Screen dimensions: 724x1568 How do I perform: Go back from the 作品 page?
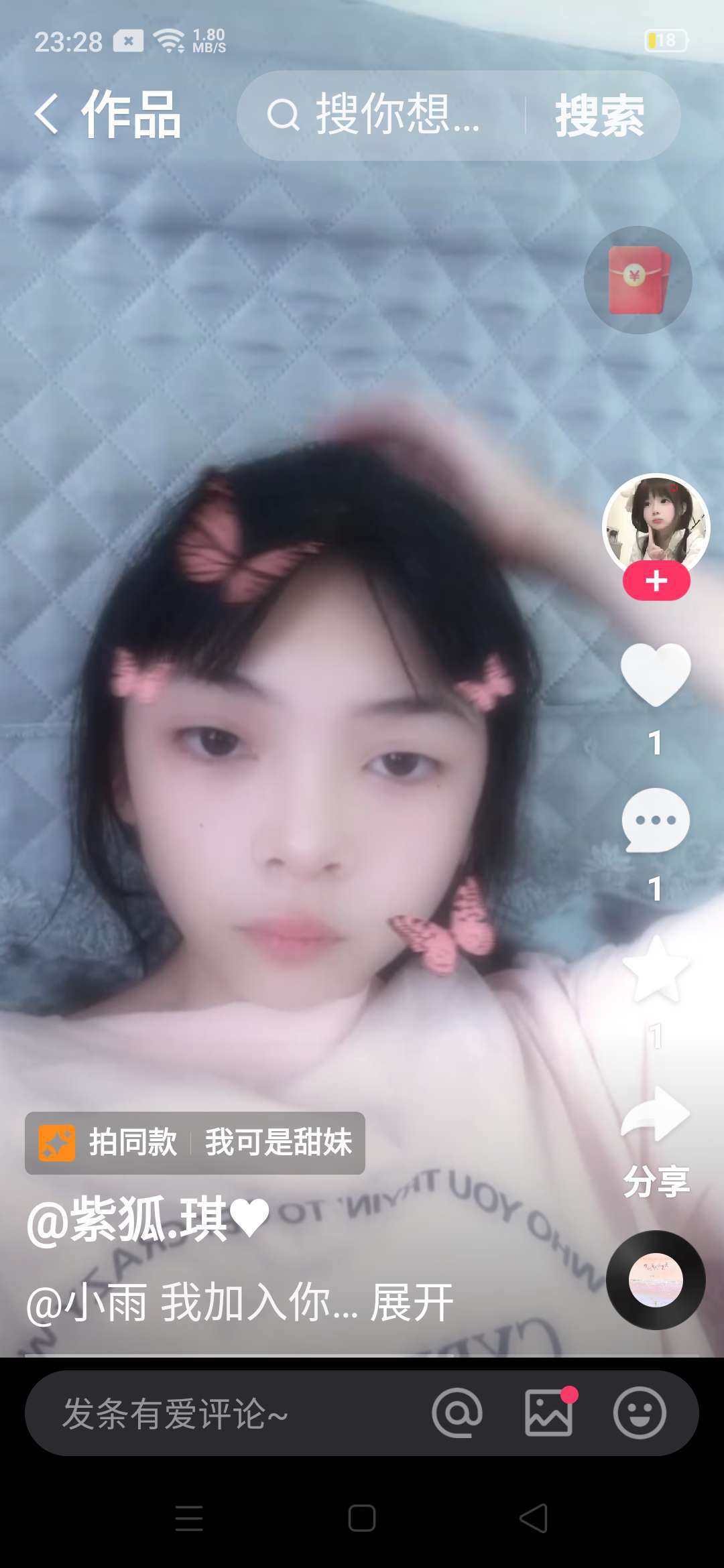click(x=47, y=115)
